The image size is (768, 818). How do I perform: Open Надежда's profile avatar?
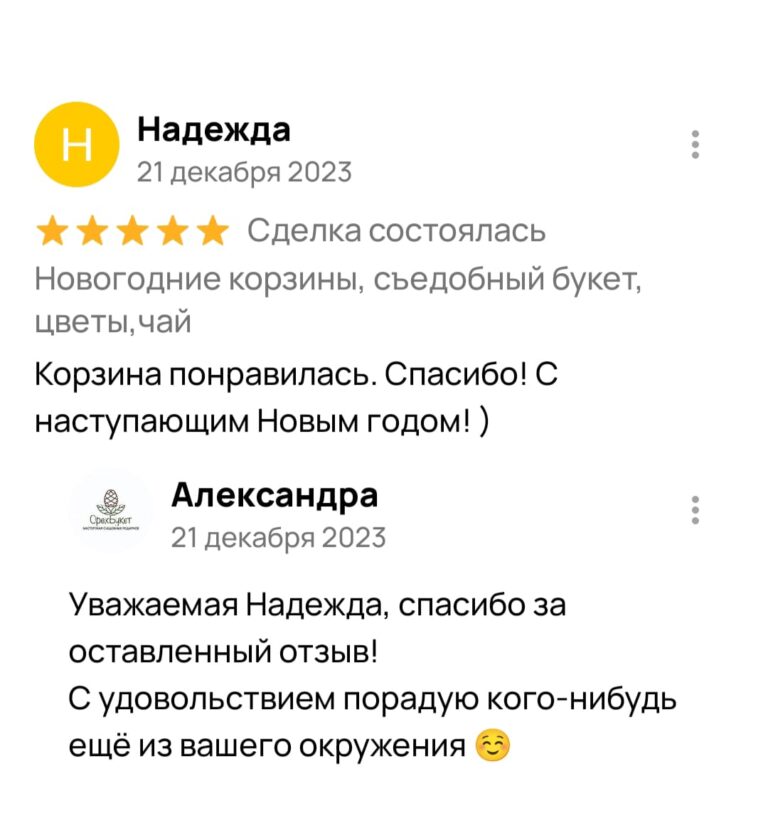[x=76, y=146]
